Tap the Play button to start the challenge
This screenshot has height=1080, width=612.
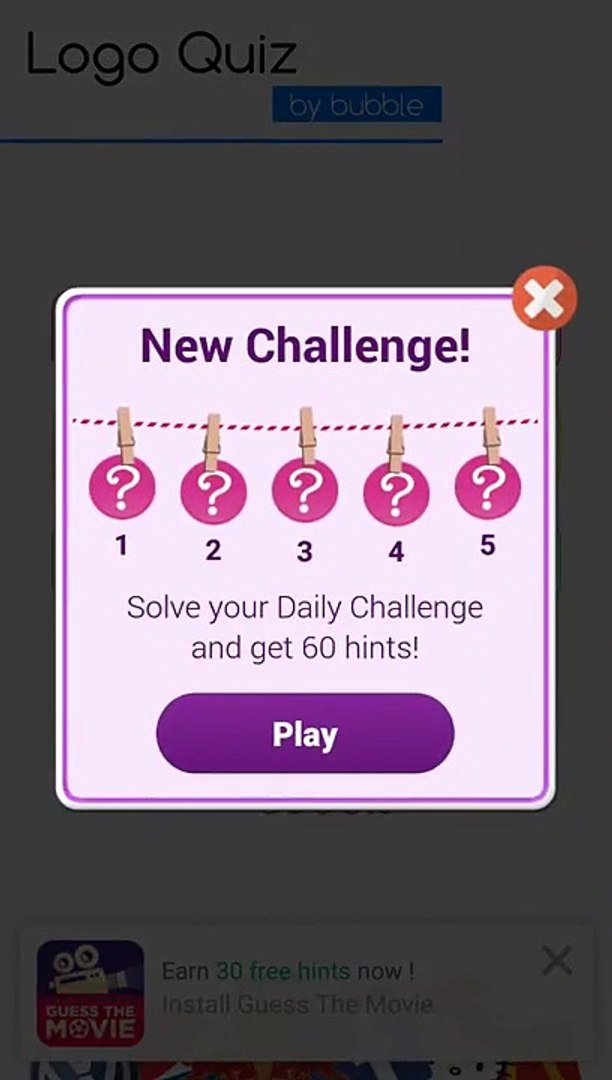click(x=305, y=734)
